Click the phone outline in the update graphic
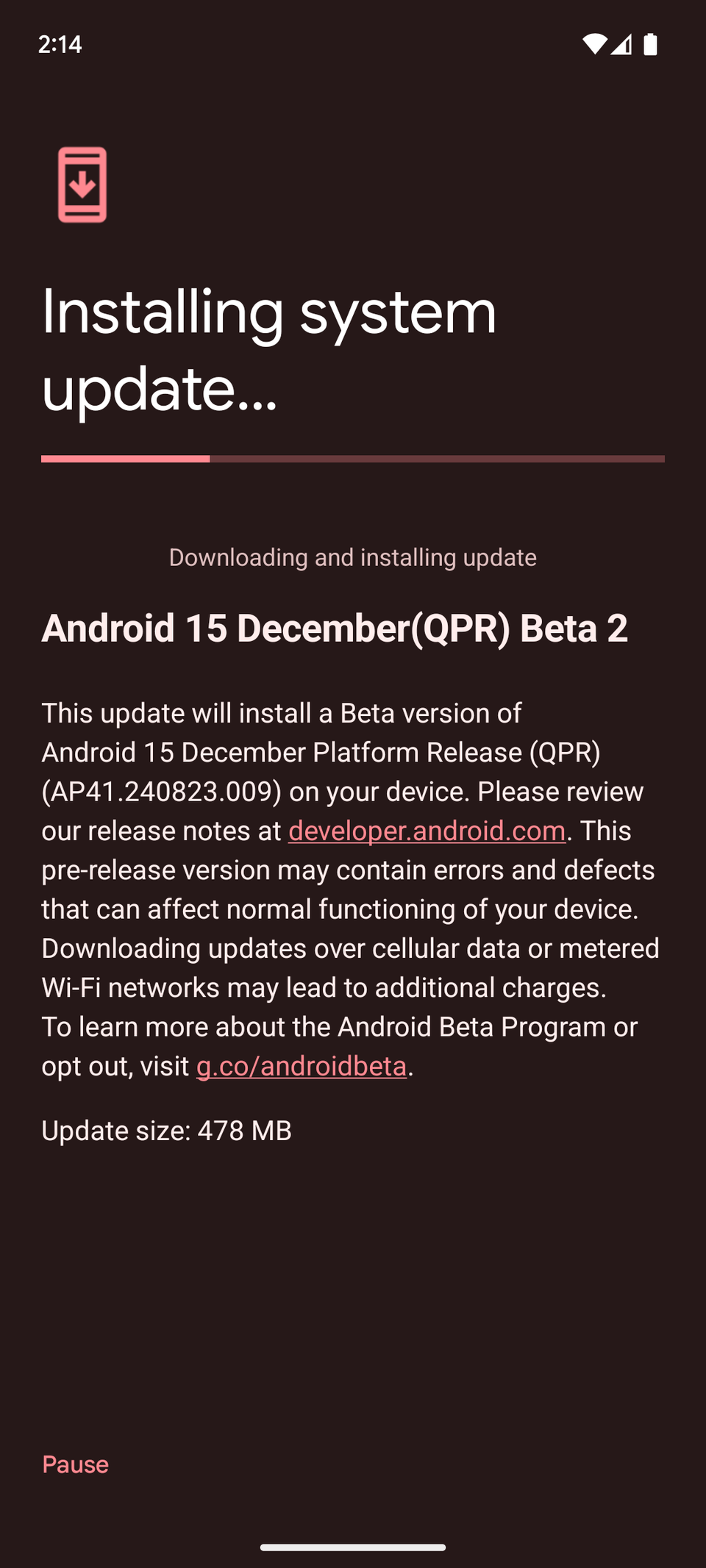 pyautogui.click(x=82, y=185)
